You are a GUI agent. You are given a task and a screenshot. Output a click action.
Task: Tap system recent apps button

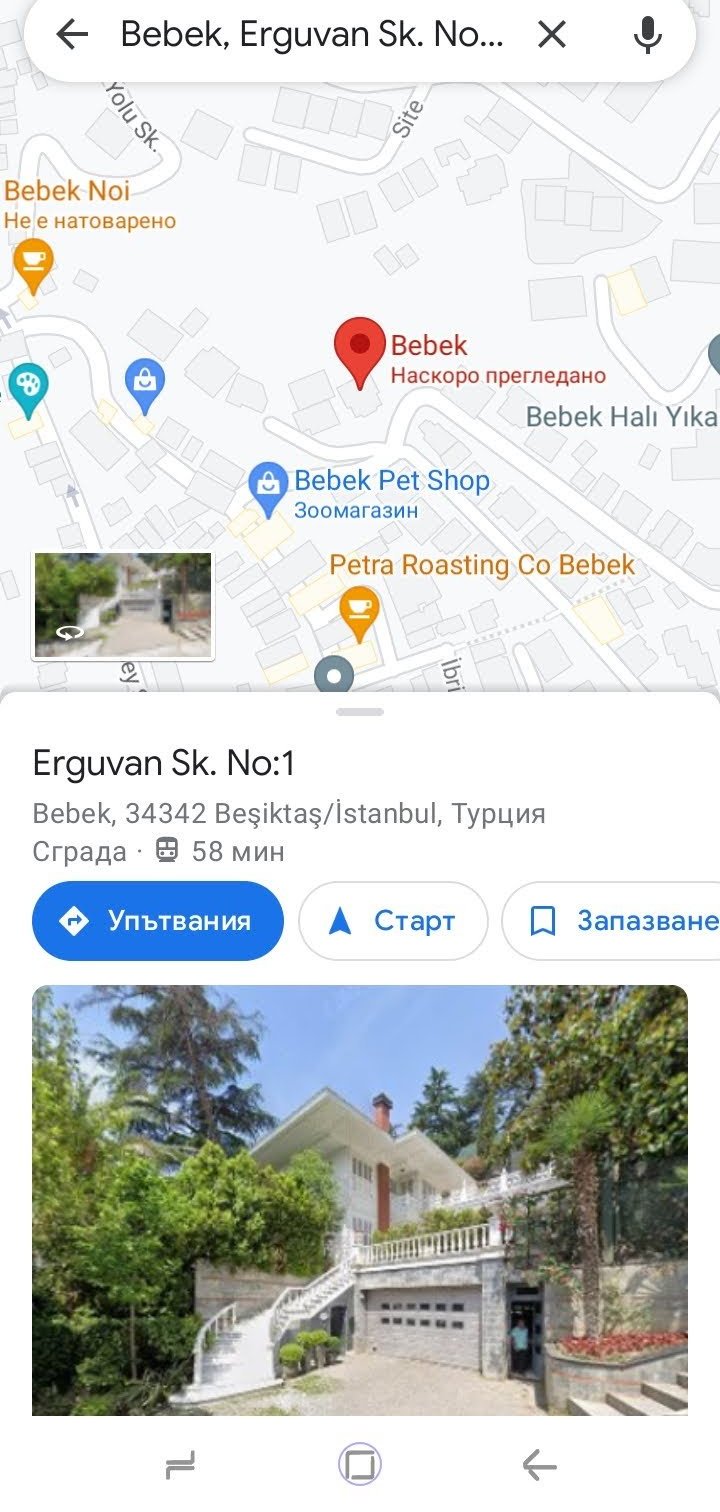[x=180, y=1466]
